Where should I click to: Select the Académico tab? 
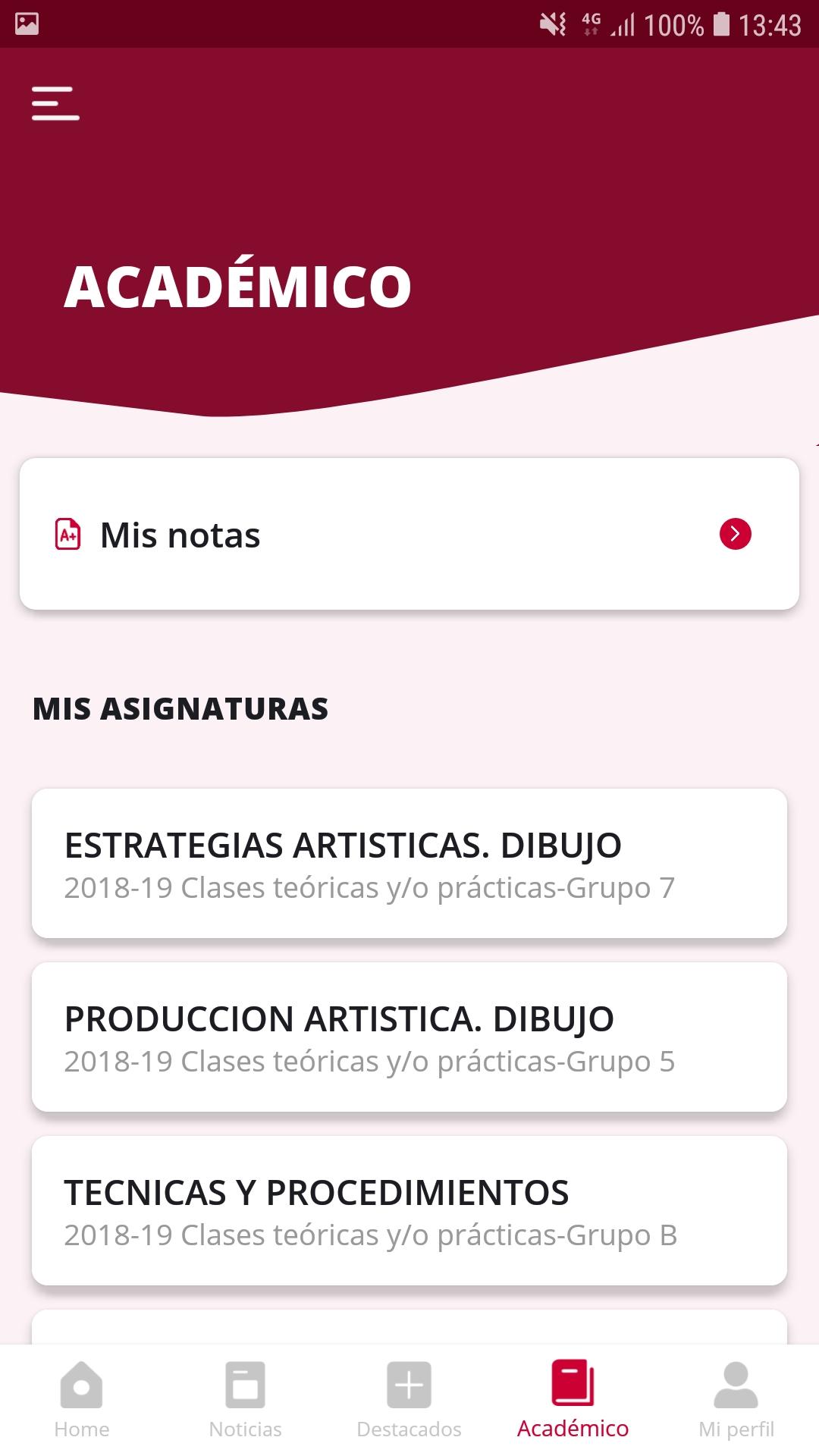click(x=573, y=1401)
